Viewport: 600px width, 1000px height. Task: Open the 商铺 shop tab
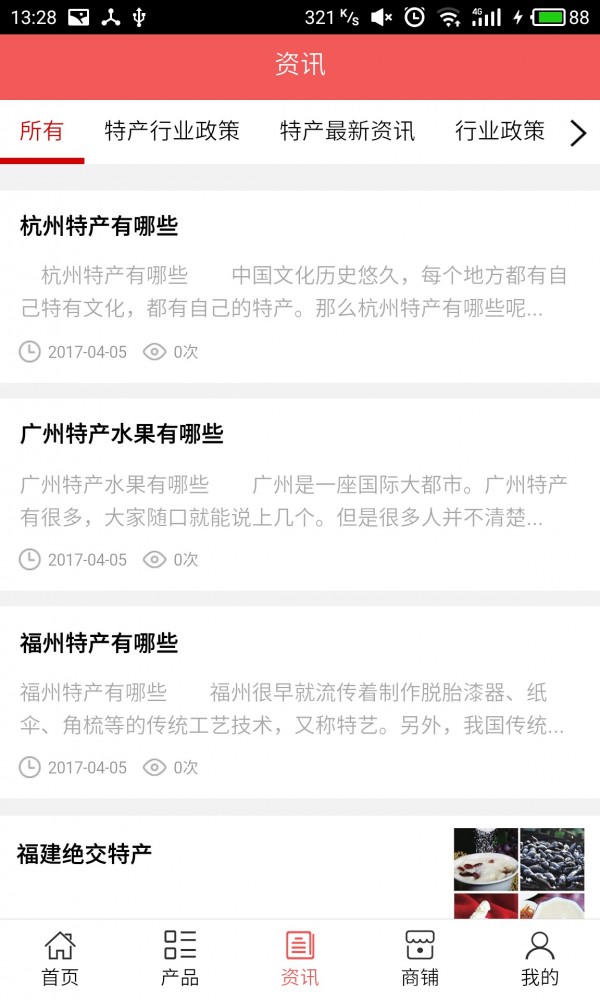coord(420,958)
